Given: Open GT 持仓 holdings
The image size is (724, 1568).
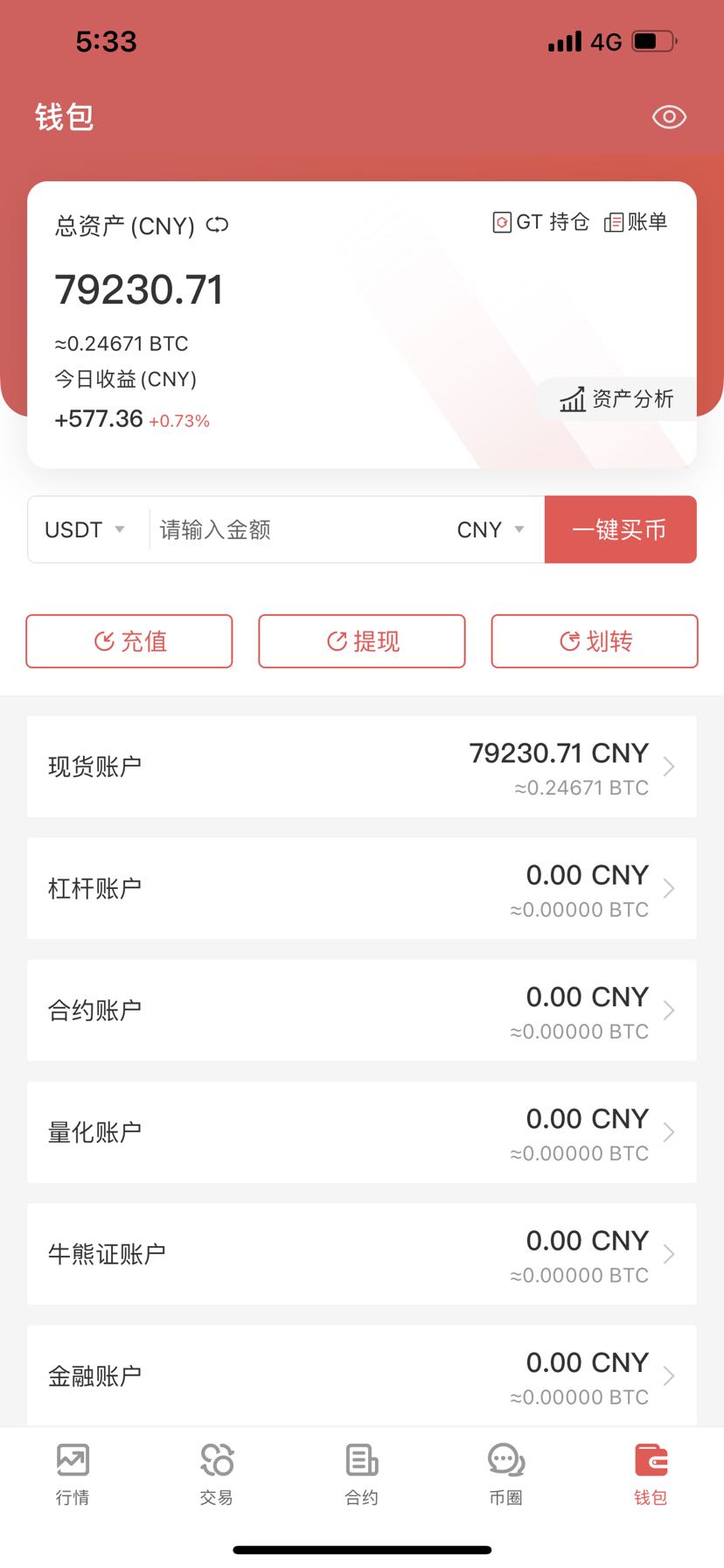Looking at the screenshot, I should click(x=540, y=222).
